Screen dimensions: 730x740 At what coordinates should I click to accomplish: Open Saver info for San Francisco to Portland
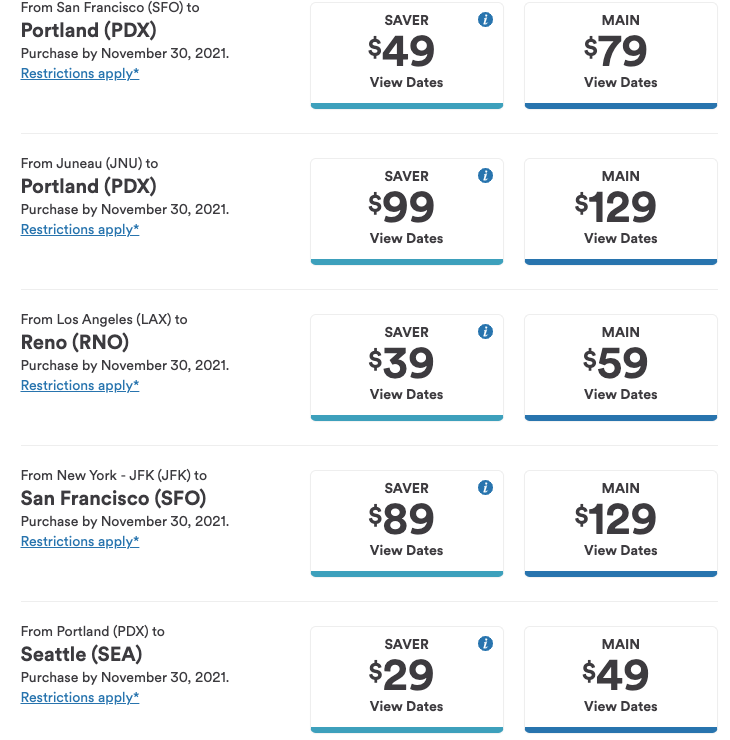(x=485, y=19)
